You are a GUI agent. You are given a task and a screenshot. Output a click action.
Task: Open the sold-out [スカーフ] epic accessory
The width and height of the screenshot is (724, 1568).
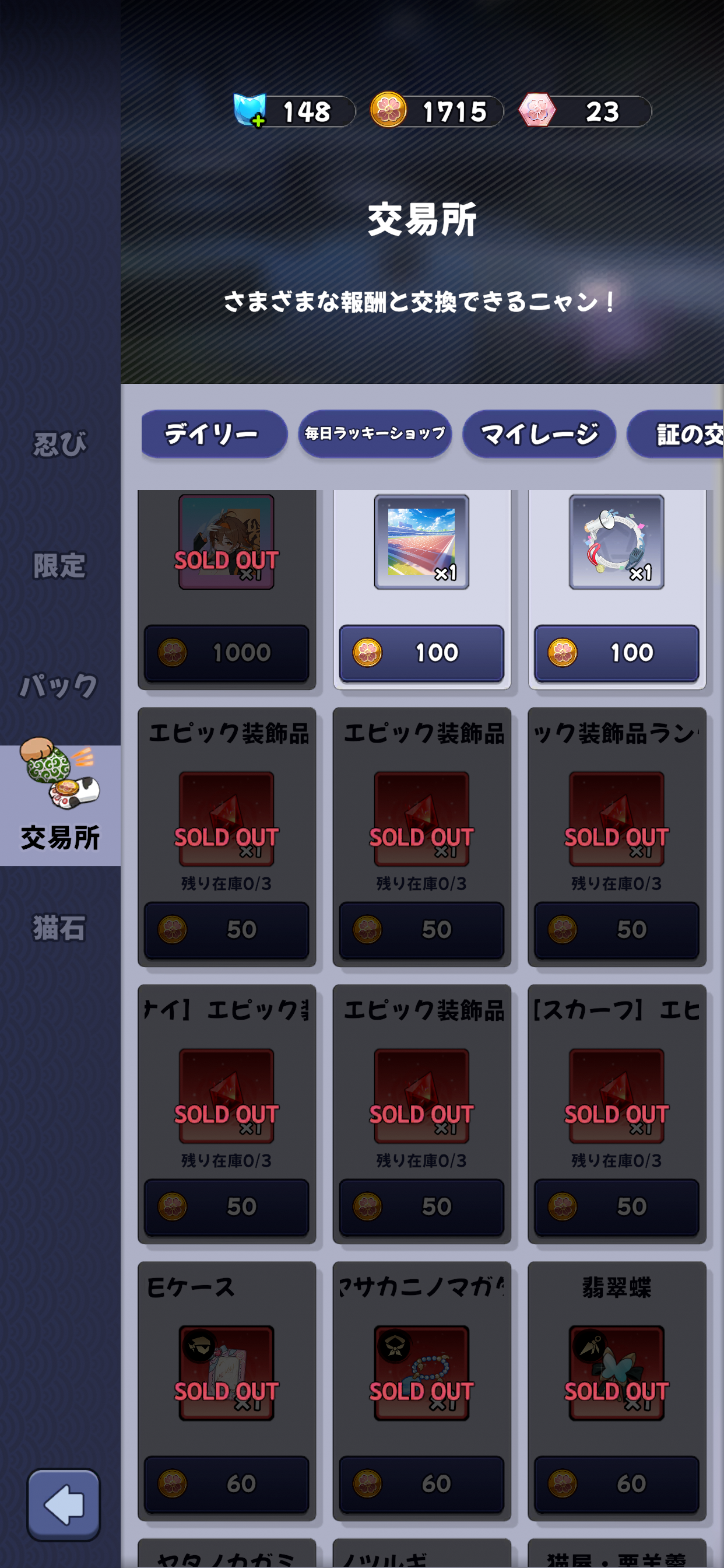click(616, 1114)
